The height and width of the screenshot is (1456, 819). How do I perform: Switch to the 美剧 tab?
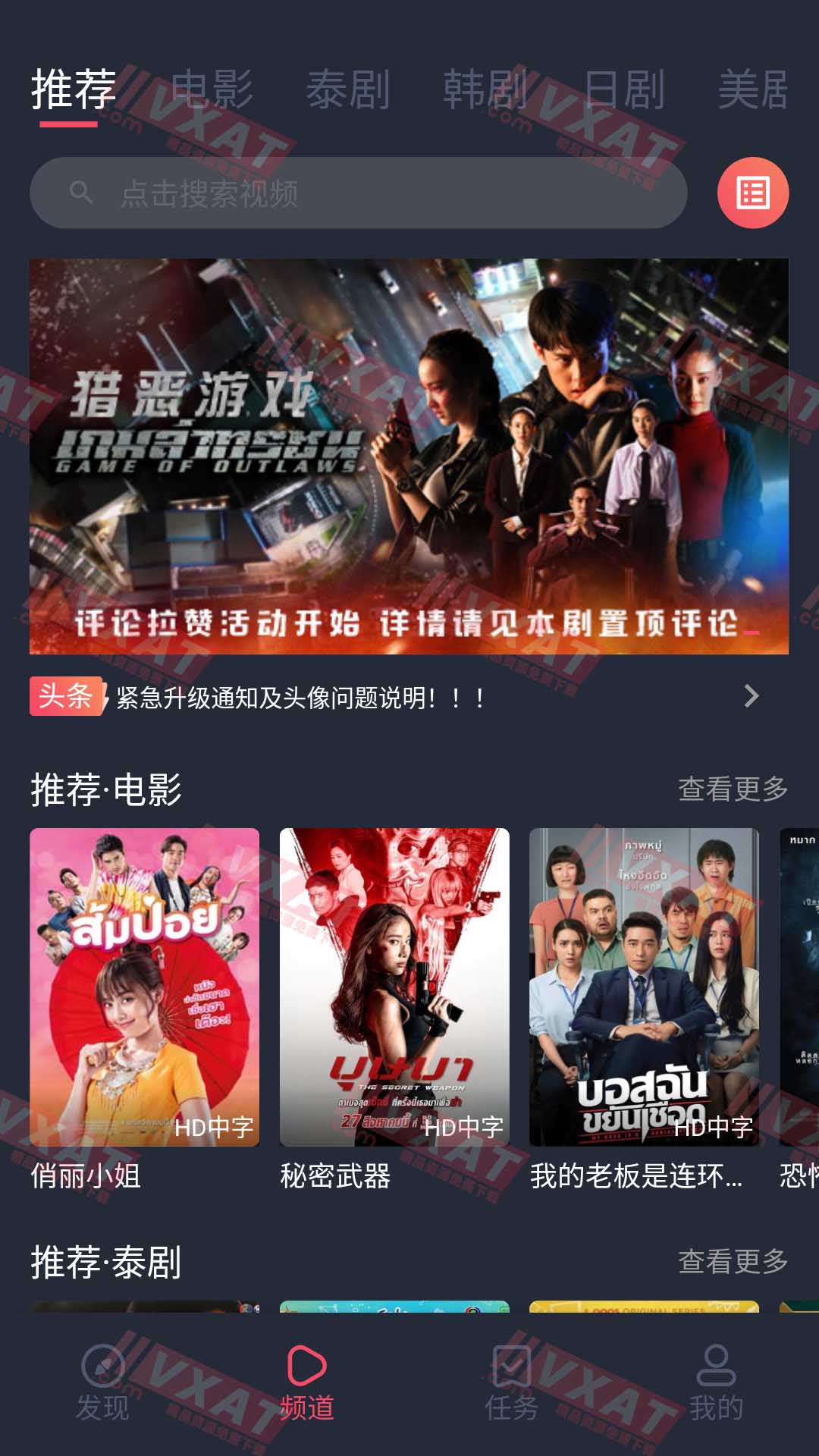[752, 89]
